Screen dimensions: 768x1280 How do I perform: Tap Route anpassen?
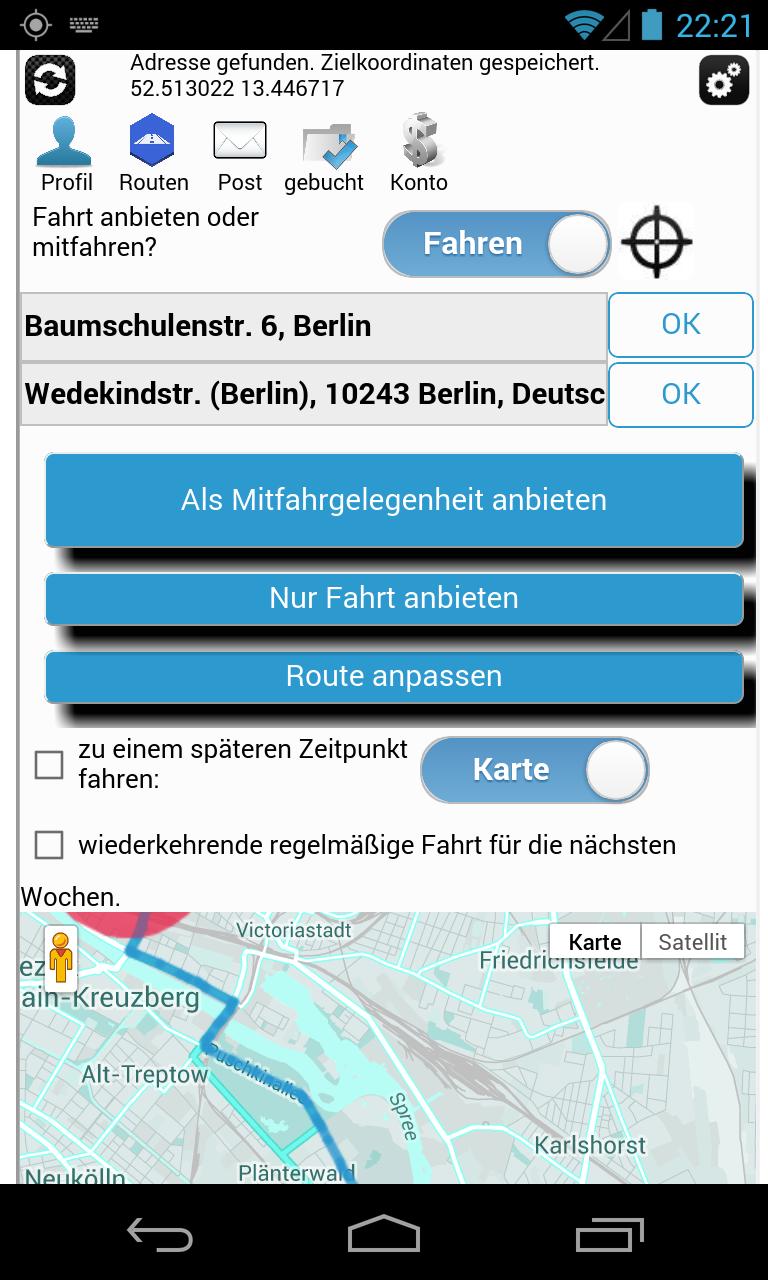(394, 676)
